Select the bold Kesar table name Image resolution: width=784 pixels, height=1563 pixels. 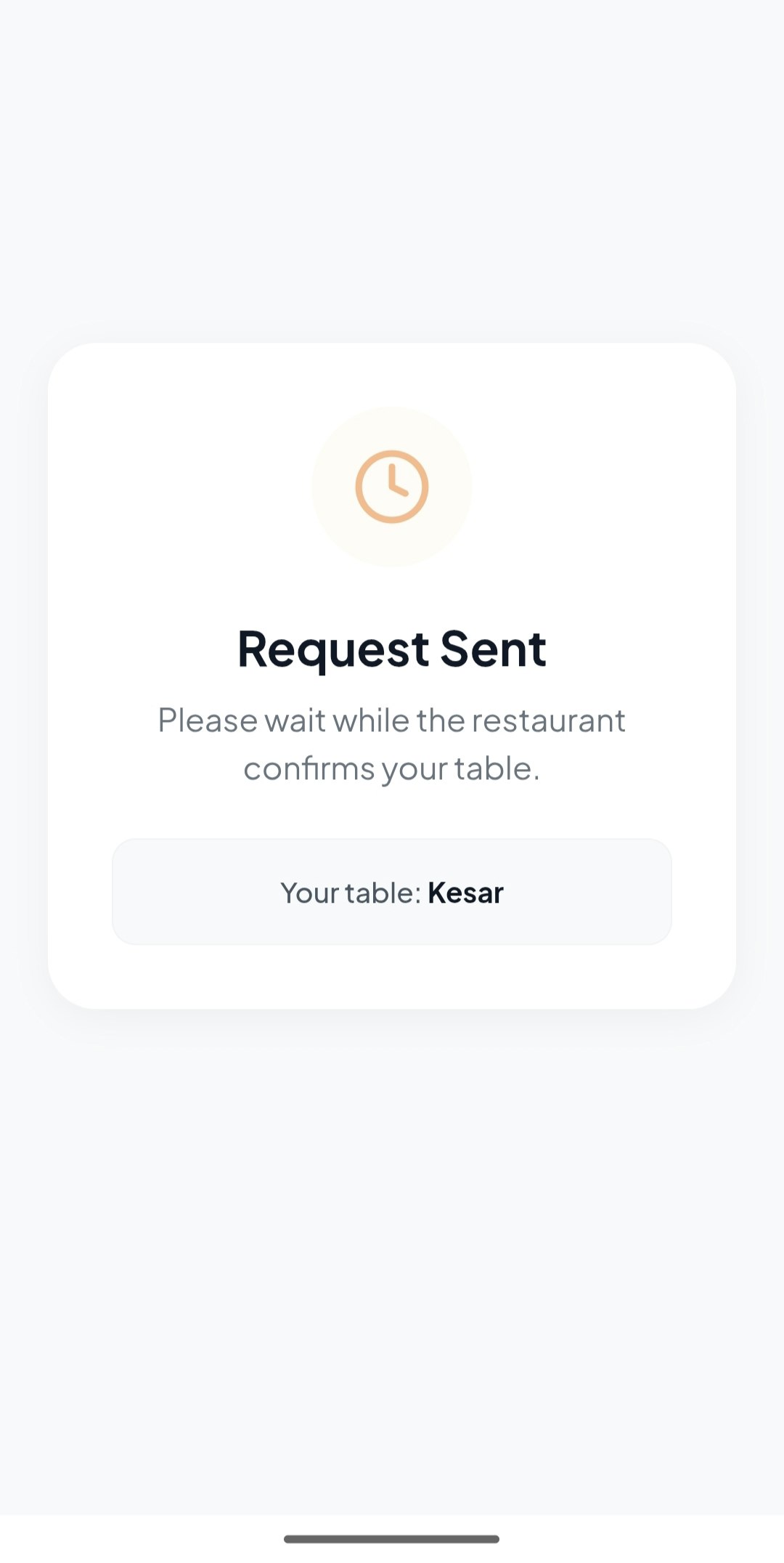pyautogui.click(x=465, y=892)
